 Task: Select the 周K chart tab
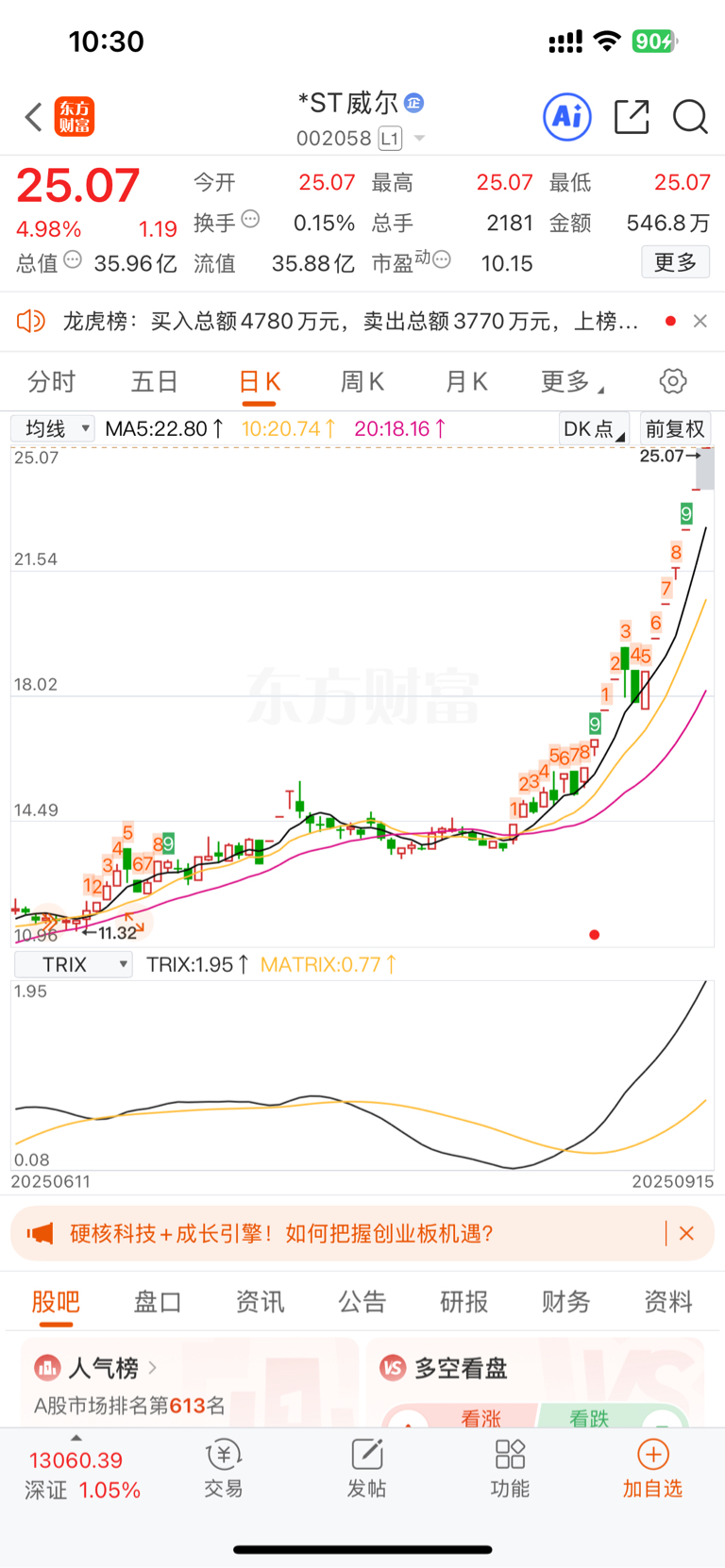coord(362,382)
